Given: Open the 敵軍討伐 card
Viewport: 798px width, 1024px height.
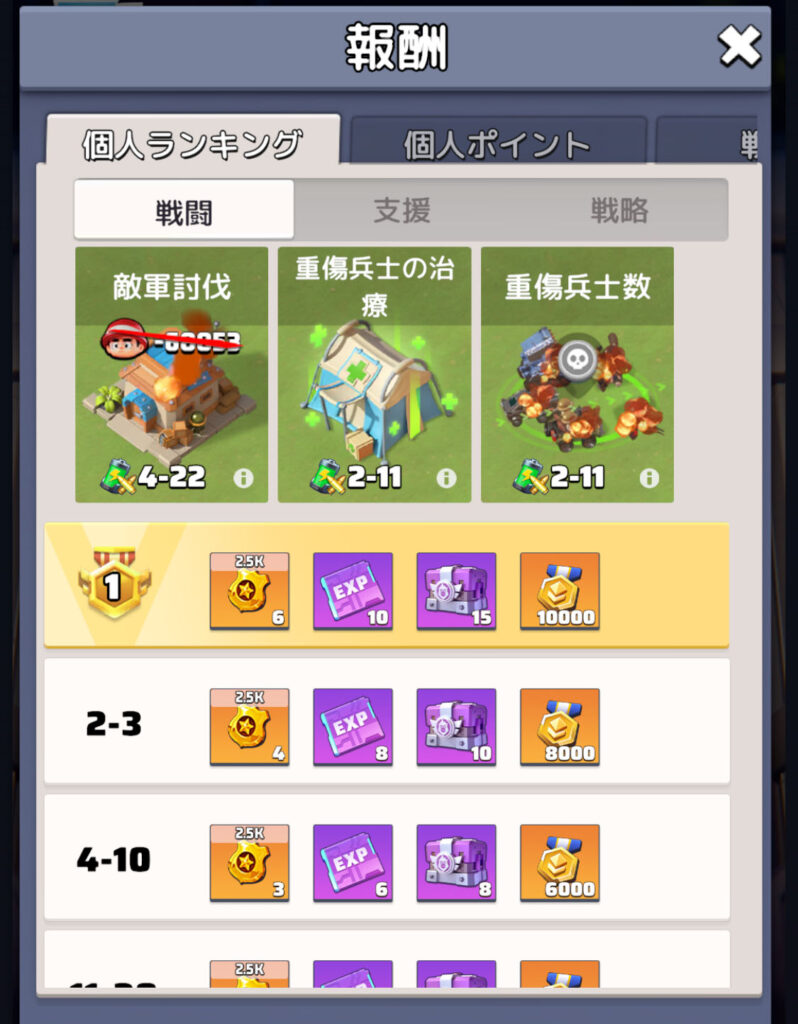Looking at the screenshot, I should click(x=171, y=375).
